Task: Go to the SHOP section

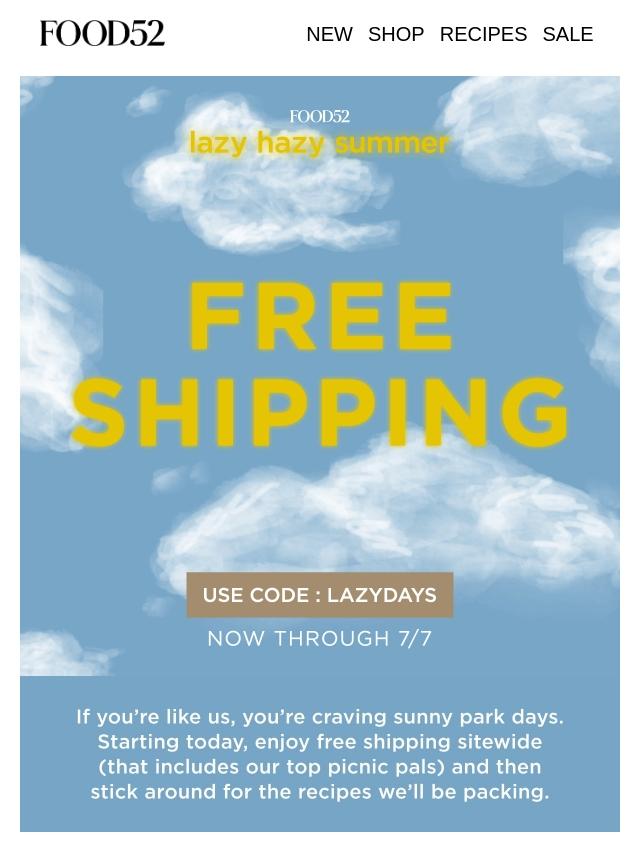Action: pyautogui.click(x=396, y=34)
